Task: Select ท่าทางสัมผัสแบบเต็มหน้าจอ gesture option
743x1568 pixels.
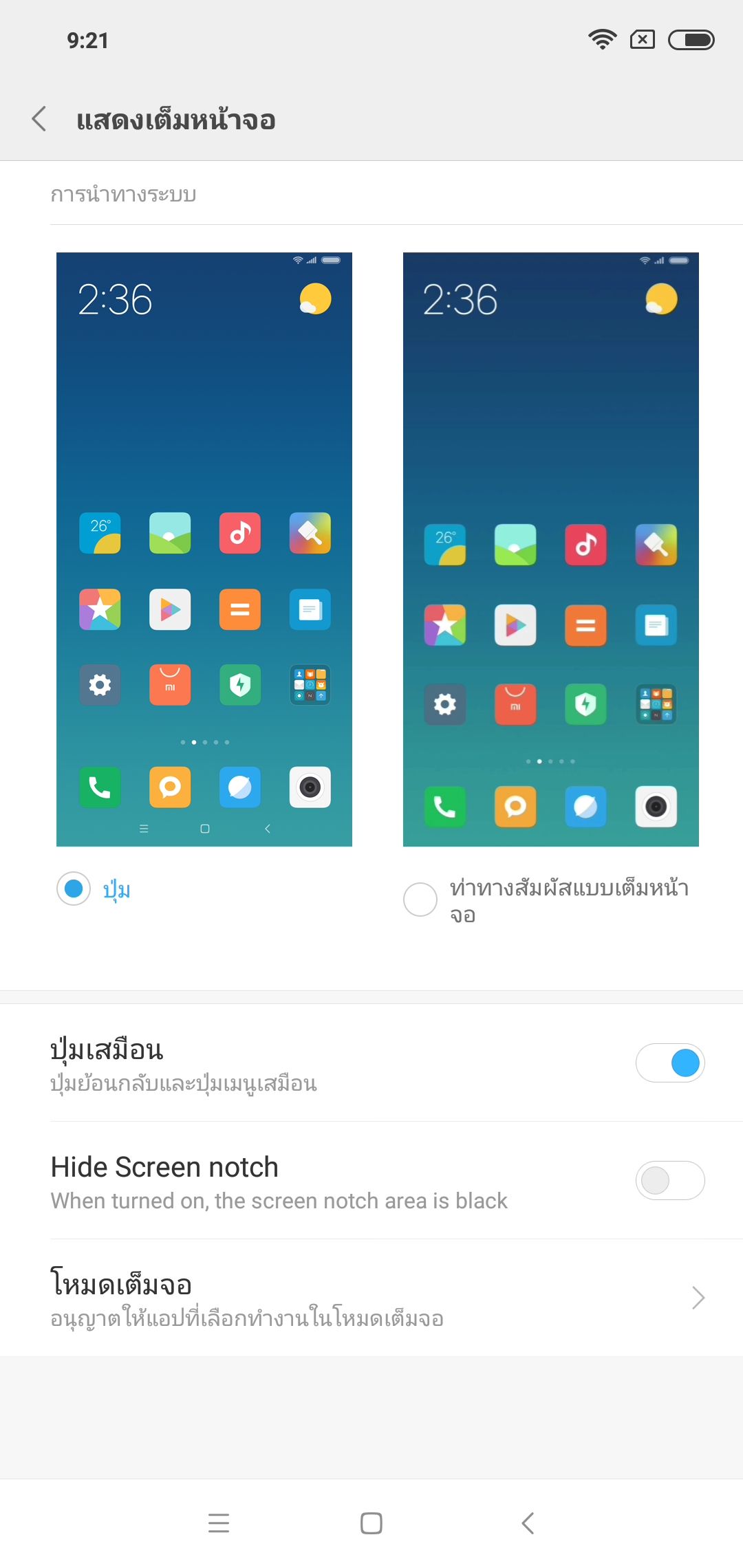Action: (420, 900)
